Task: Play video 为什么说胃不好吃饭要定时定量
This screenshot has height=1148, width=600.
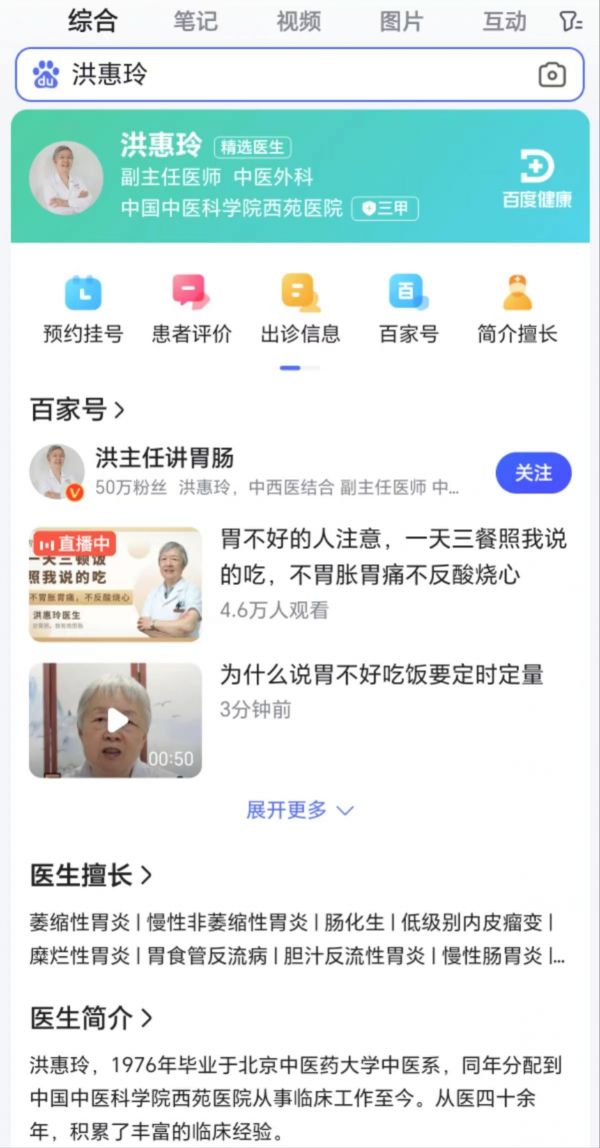Action: point(115,720)
